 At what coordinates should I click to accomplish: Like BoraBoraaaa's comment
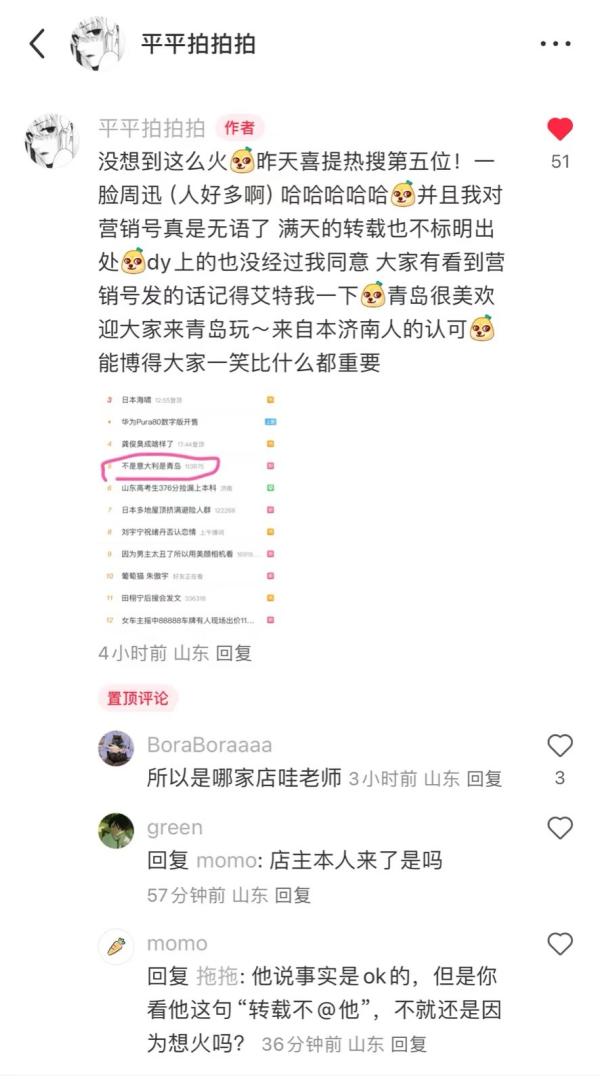(x=560, y=745)
